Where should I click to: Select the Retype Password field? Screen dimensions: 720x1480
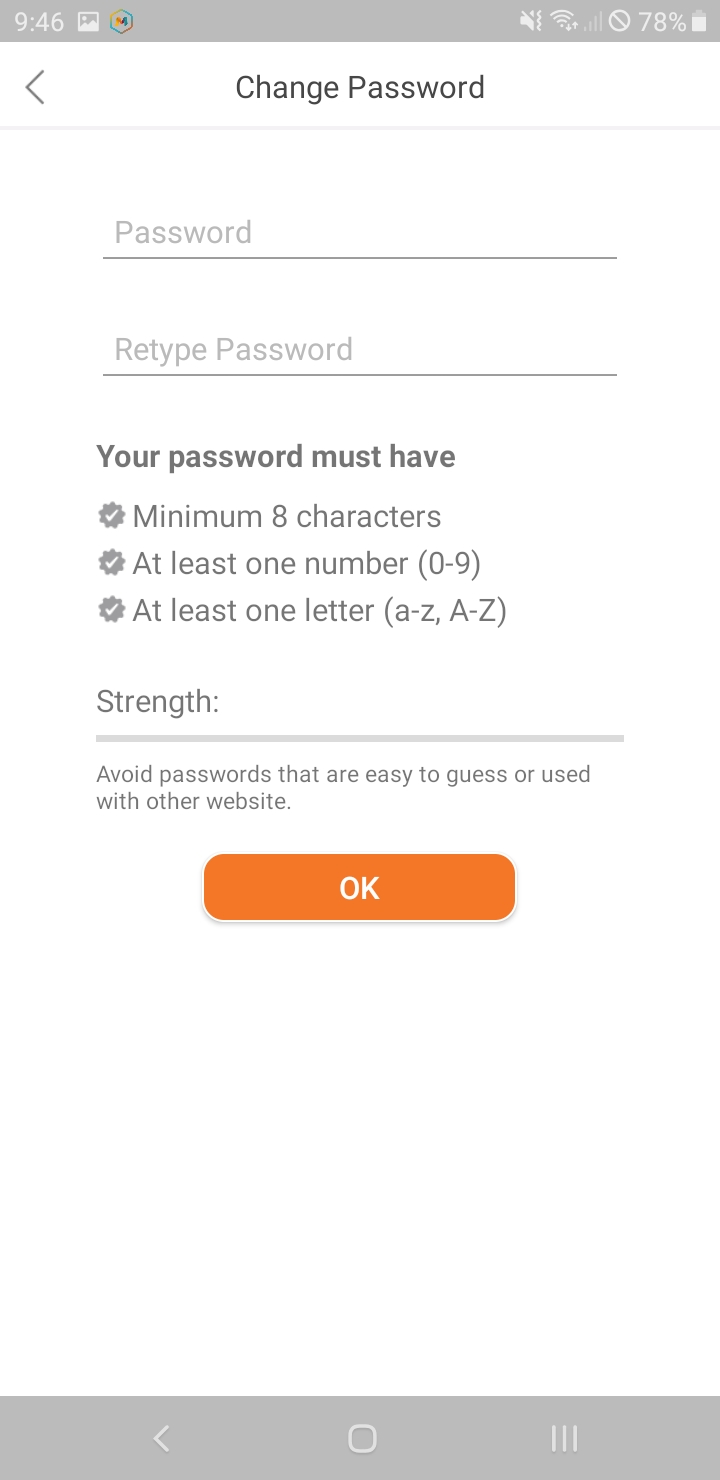(x=359, y=350)
